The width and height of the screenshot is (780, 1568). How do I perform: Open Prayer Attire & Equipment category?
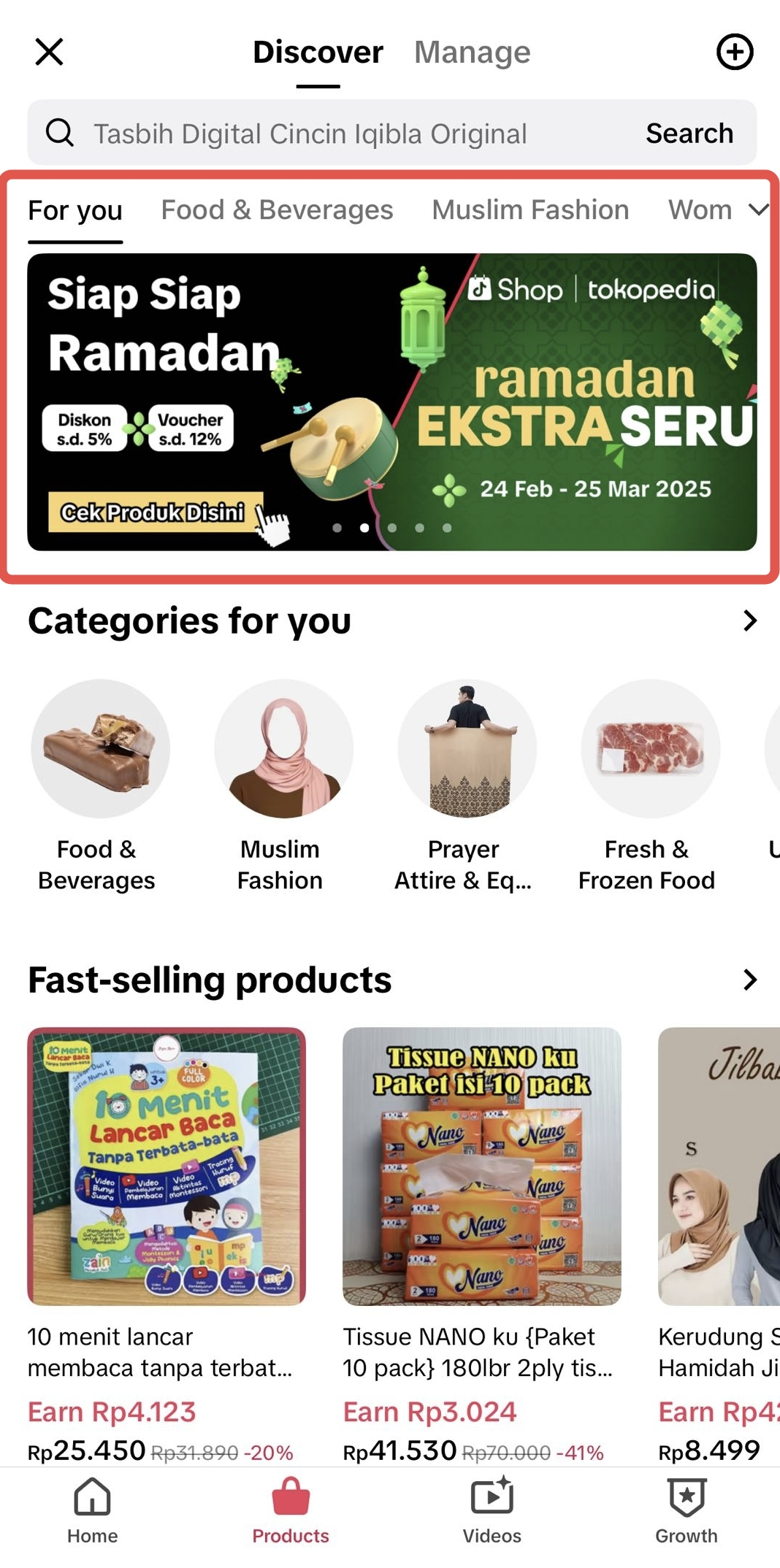467,749
